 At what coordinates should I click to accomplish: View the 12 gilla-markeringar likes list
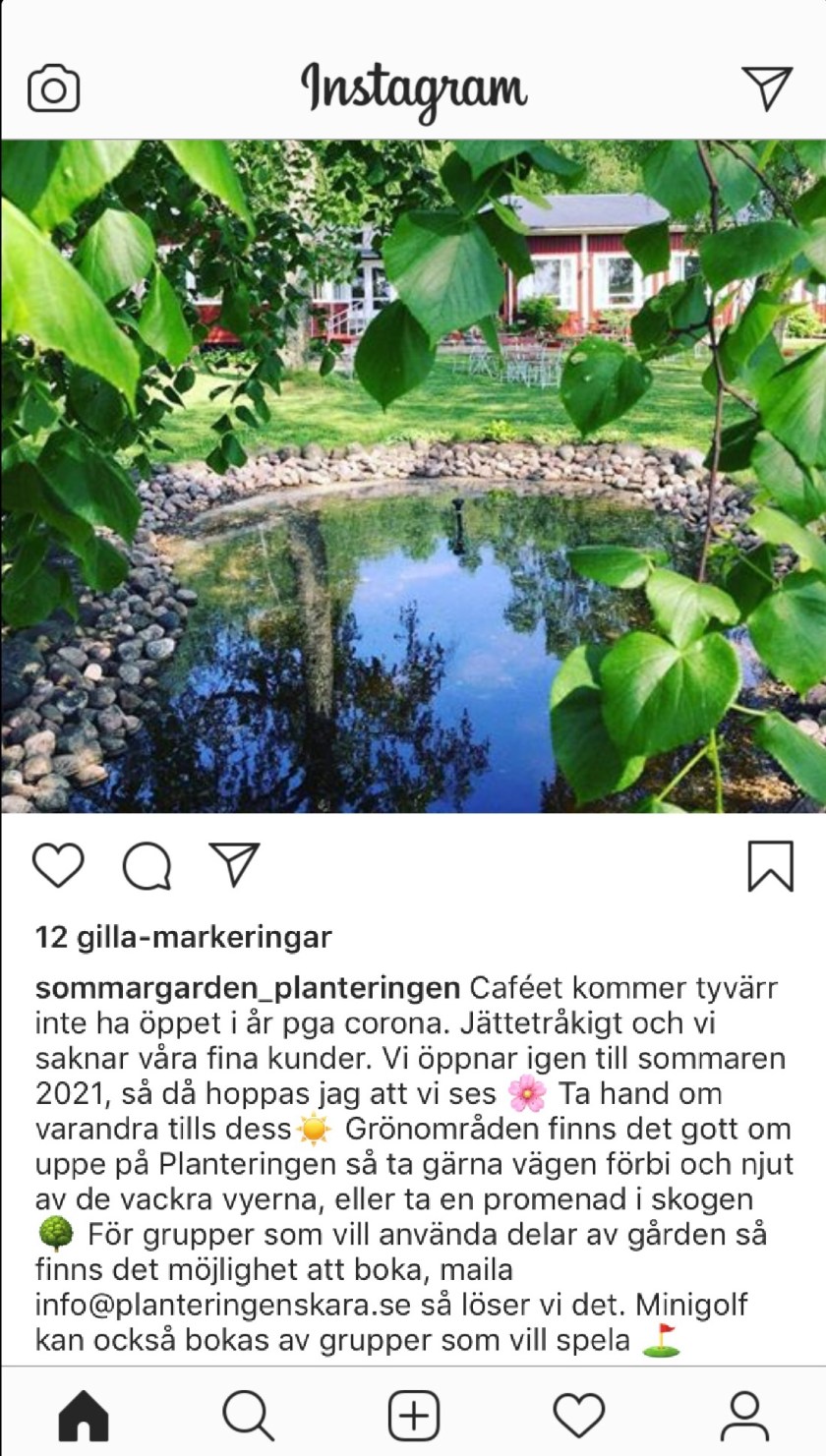pyautogui.click(x=183, y=937)
